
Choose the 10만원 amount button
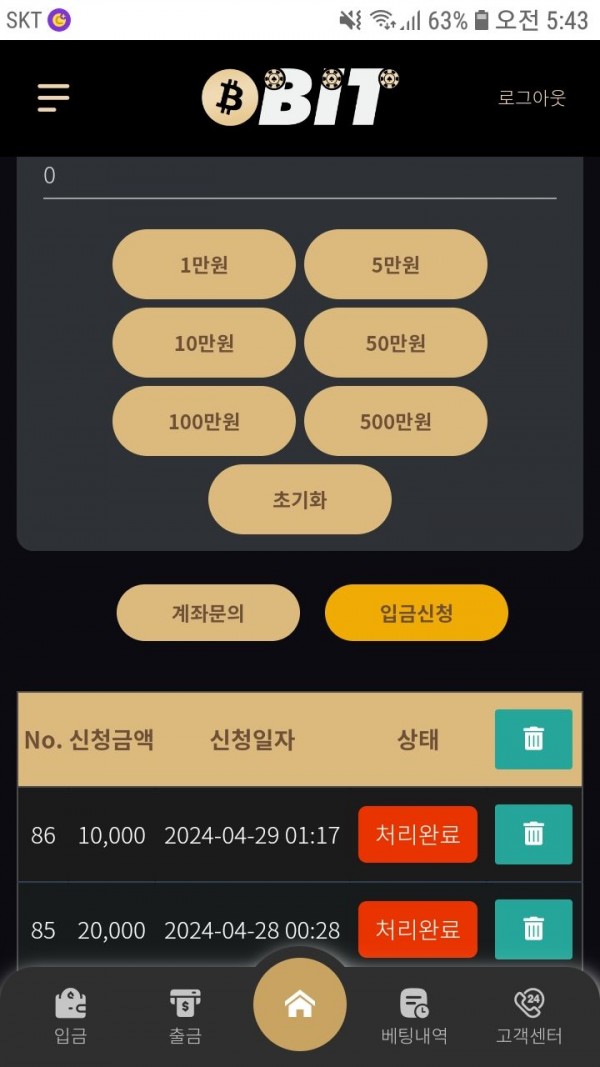click(204, 343)
